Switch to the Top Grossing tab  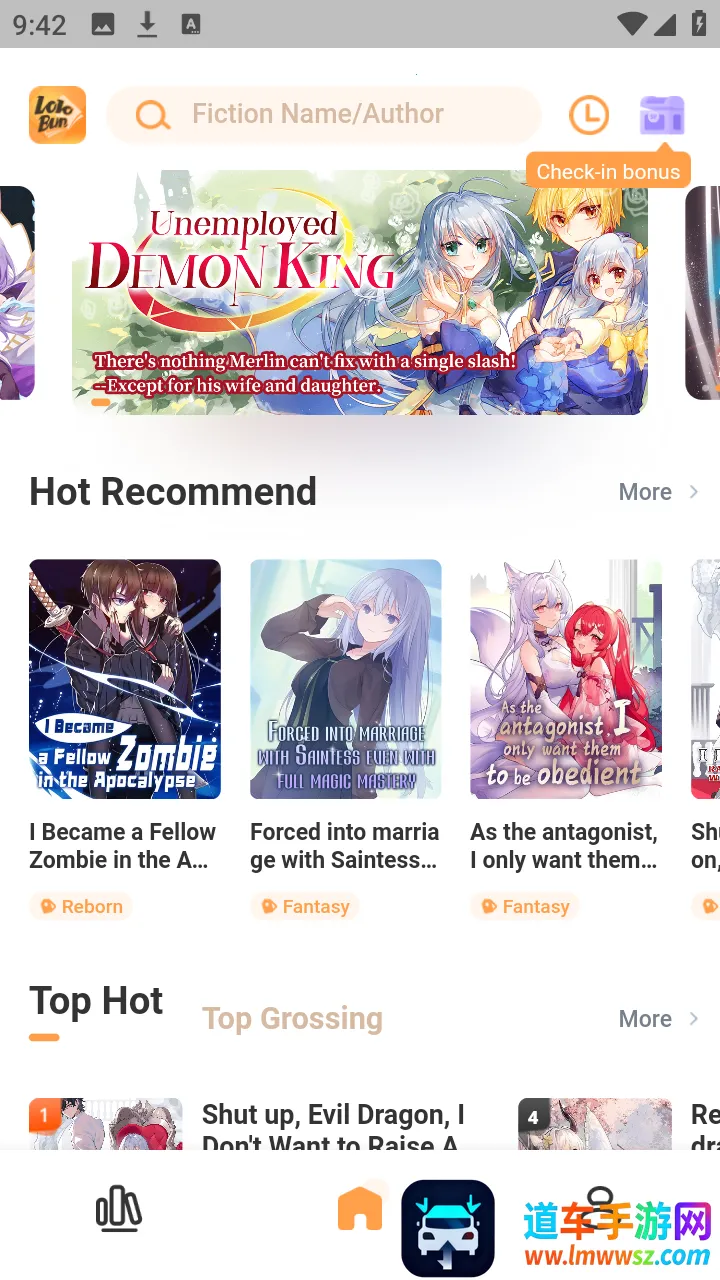tap(292, 1019)
